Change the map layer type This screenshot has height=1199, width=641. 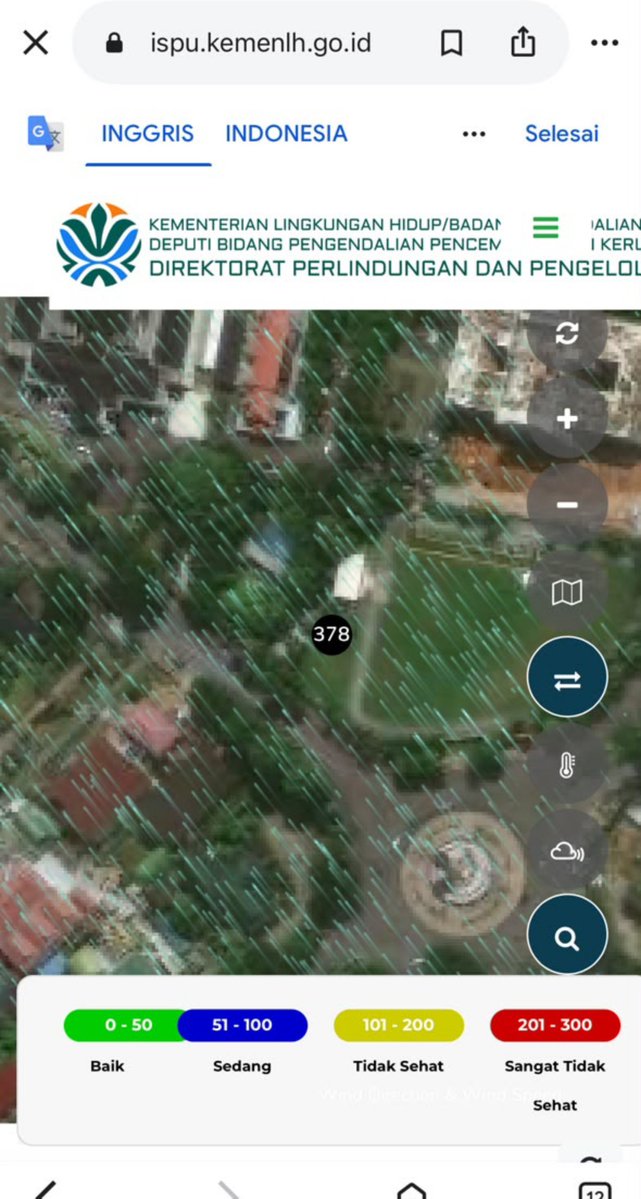[567, 591]
